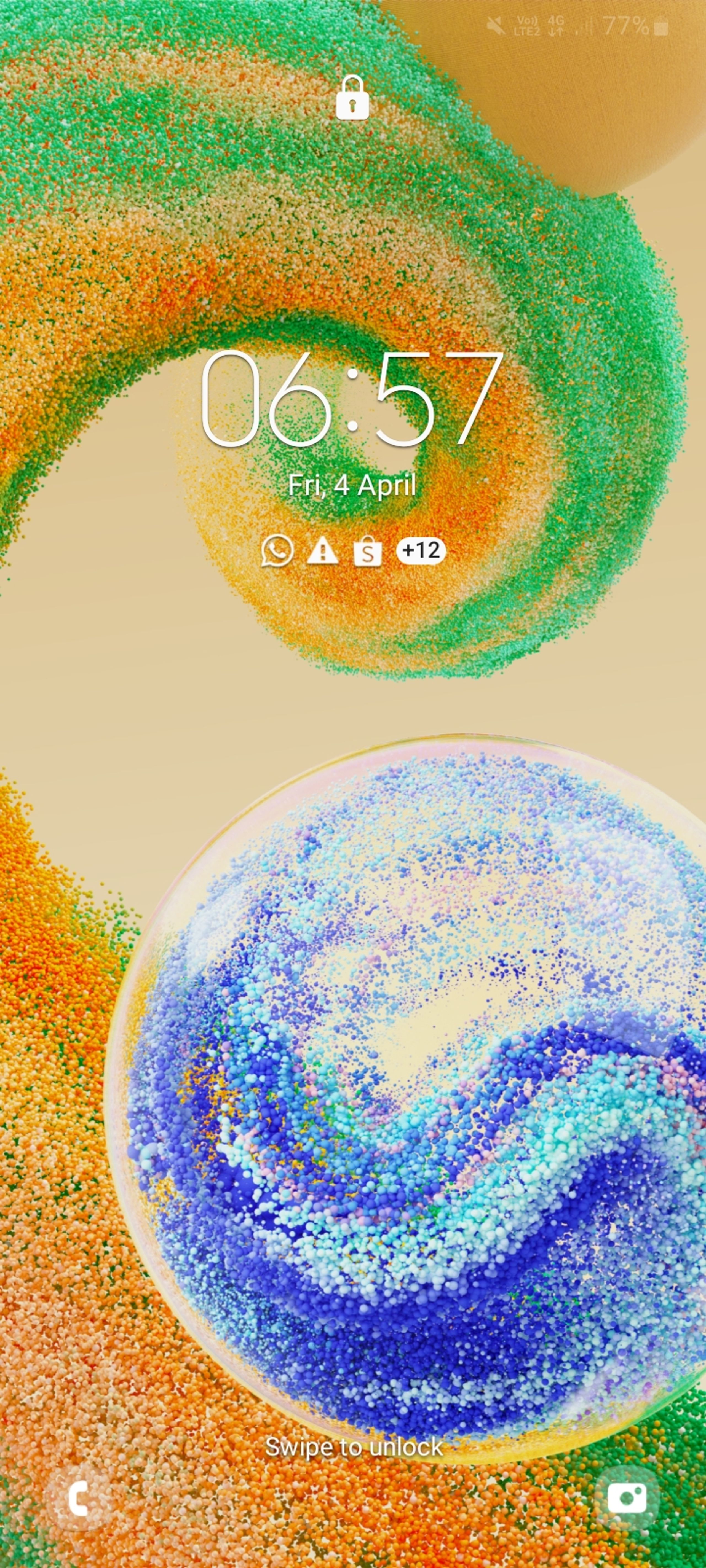
Task: Tap the WhatsApp notification icon
Action: [x=277, y=551]
